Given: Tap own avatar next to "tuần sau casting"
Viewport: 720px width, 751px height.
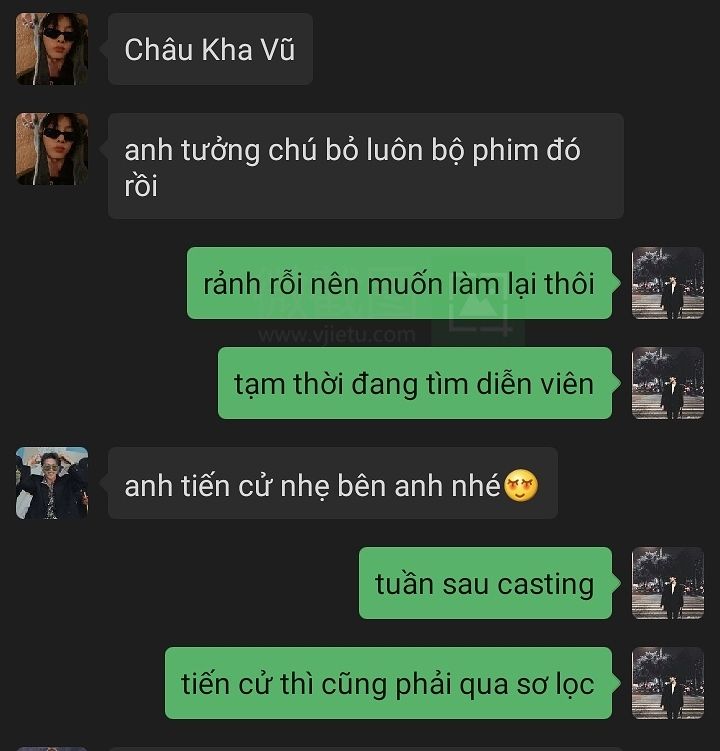Looking at the screenshot, I should click(x=668, y=583).
